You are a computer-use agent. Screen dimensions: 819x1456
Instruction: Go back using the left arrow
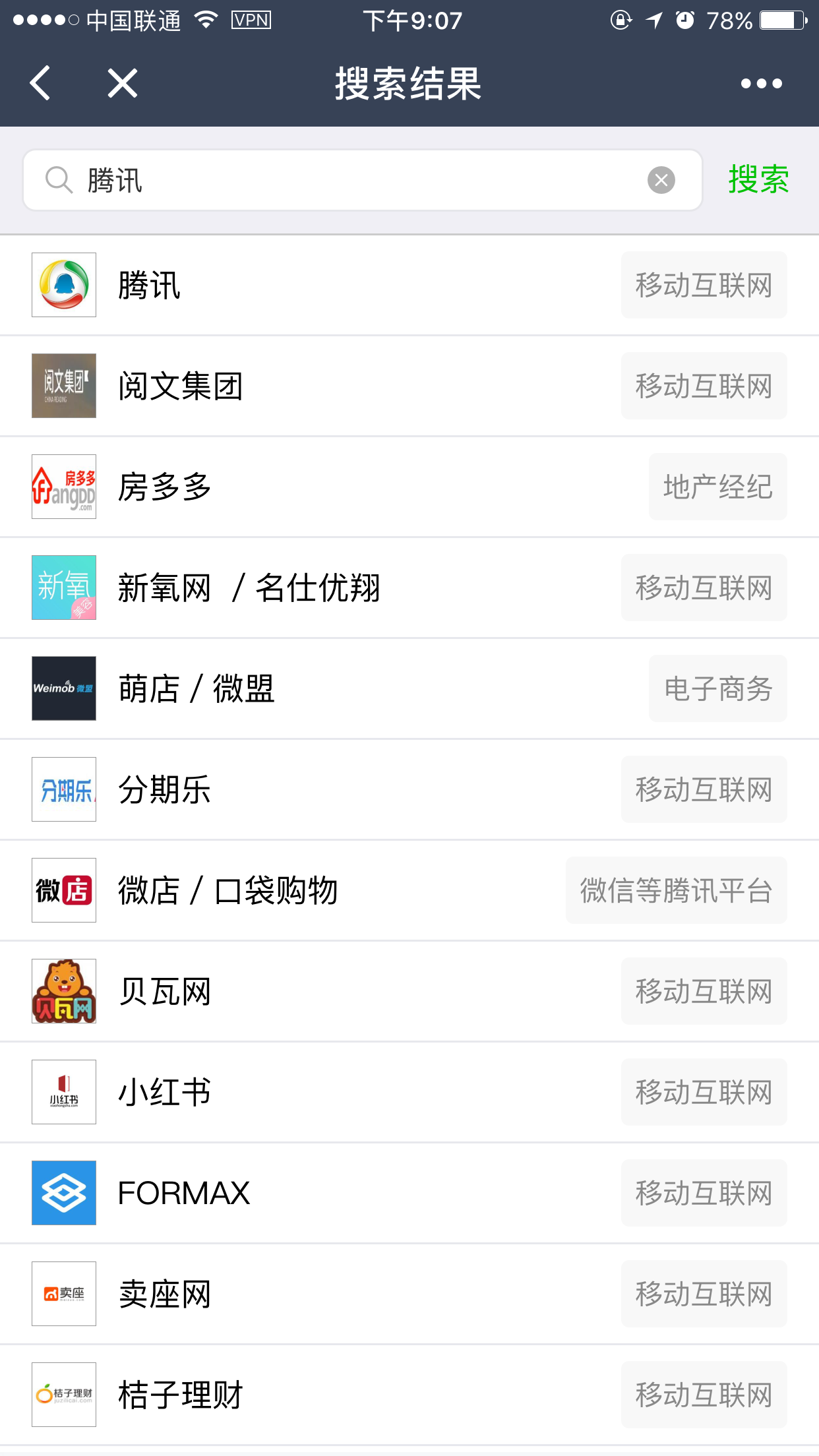(x=40, y=83)
